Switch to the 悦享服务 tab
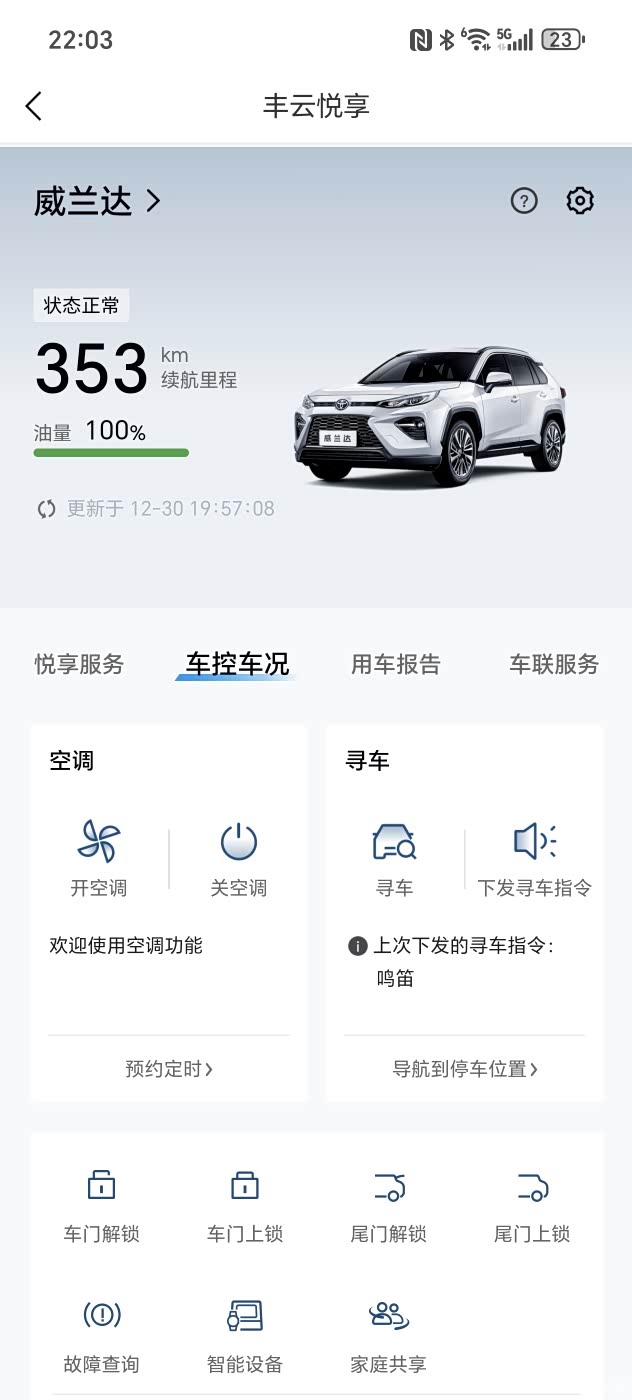The width and height of the screenshot is (632, 1400). tap(79, 664)
